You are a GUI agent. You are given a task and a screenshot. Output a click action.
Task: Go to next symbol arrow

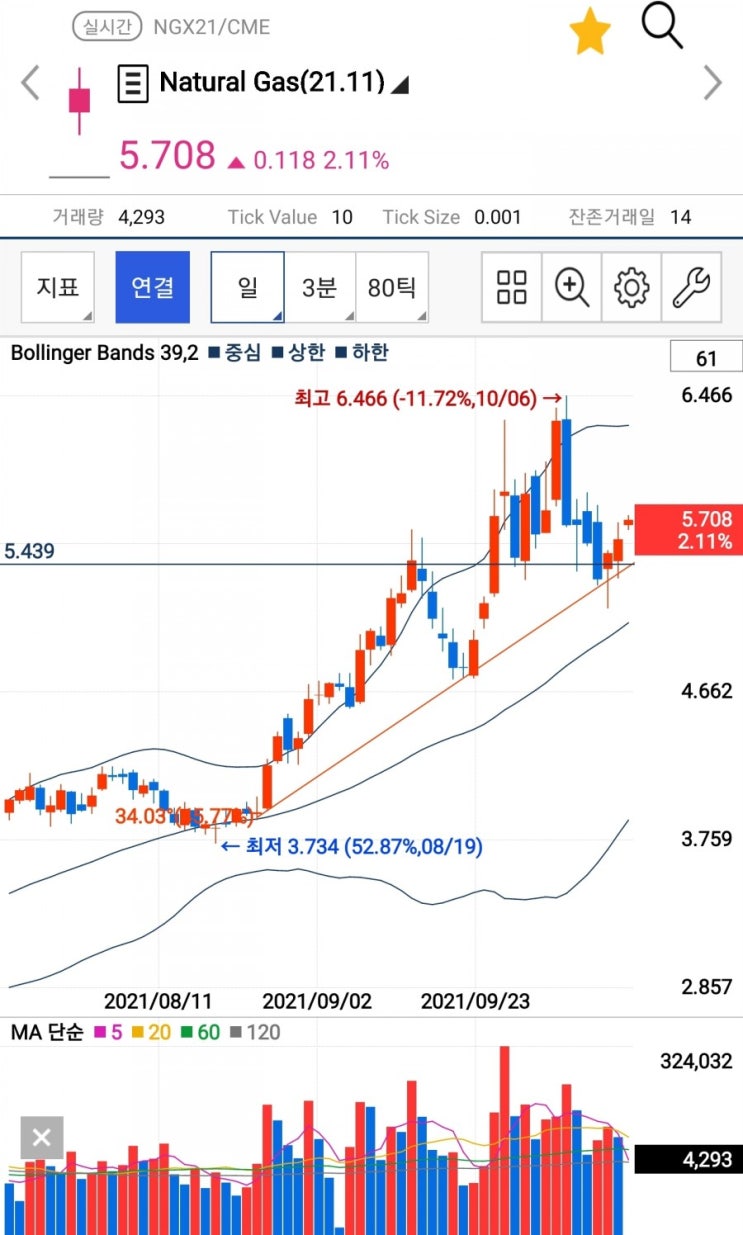tap(712, 83)
